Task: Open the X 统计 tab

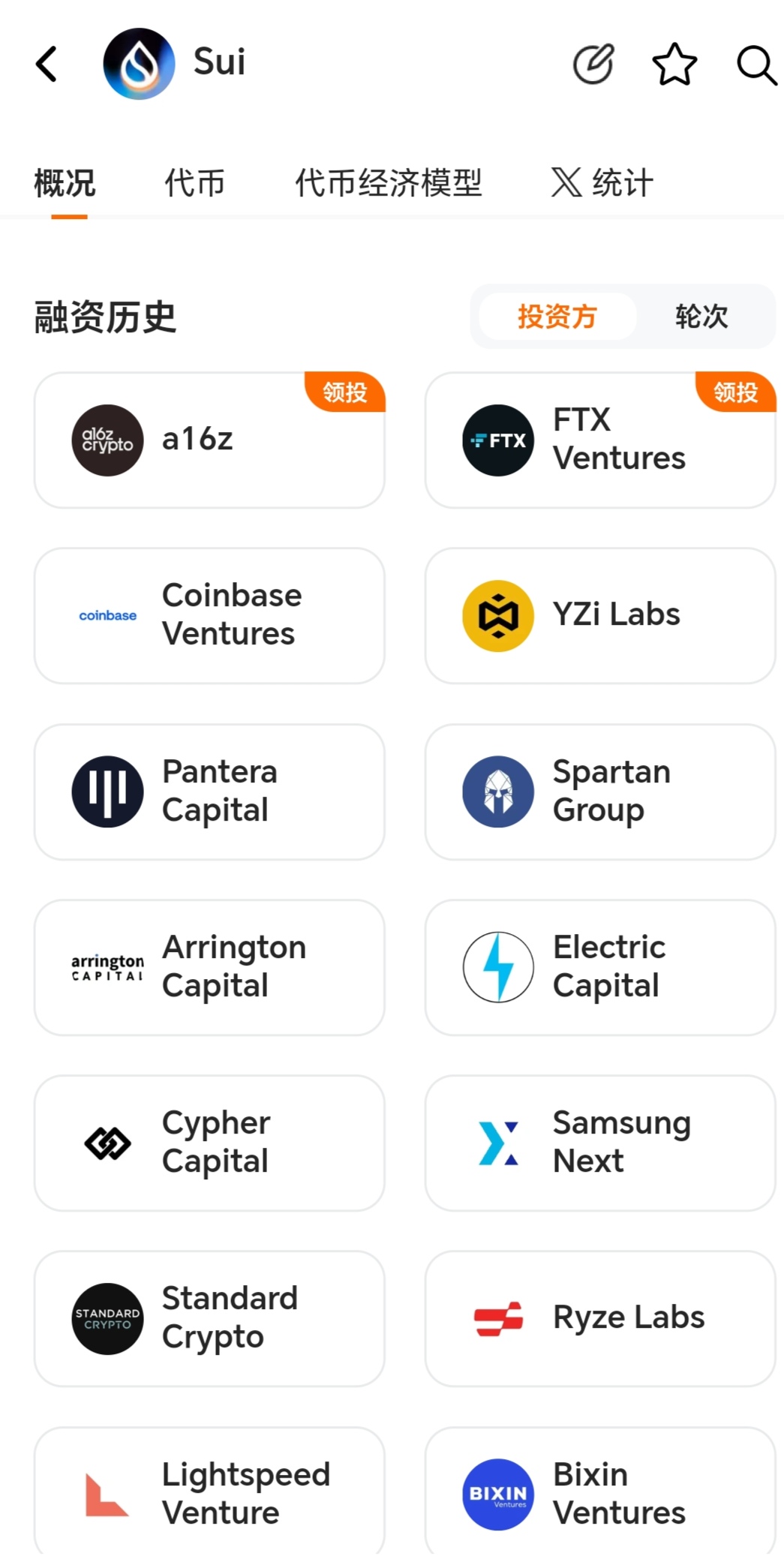Action: pyautogui.click(x=602, y=182)
